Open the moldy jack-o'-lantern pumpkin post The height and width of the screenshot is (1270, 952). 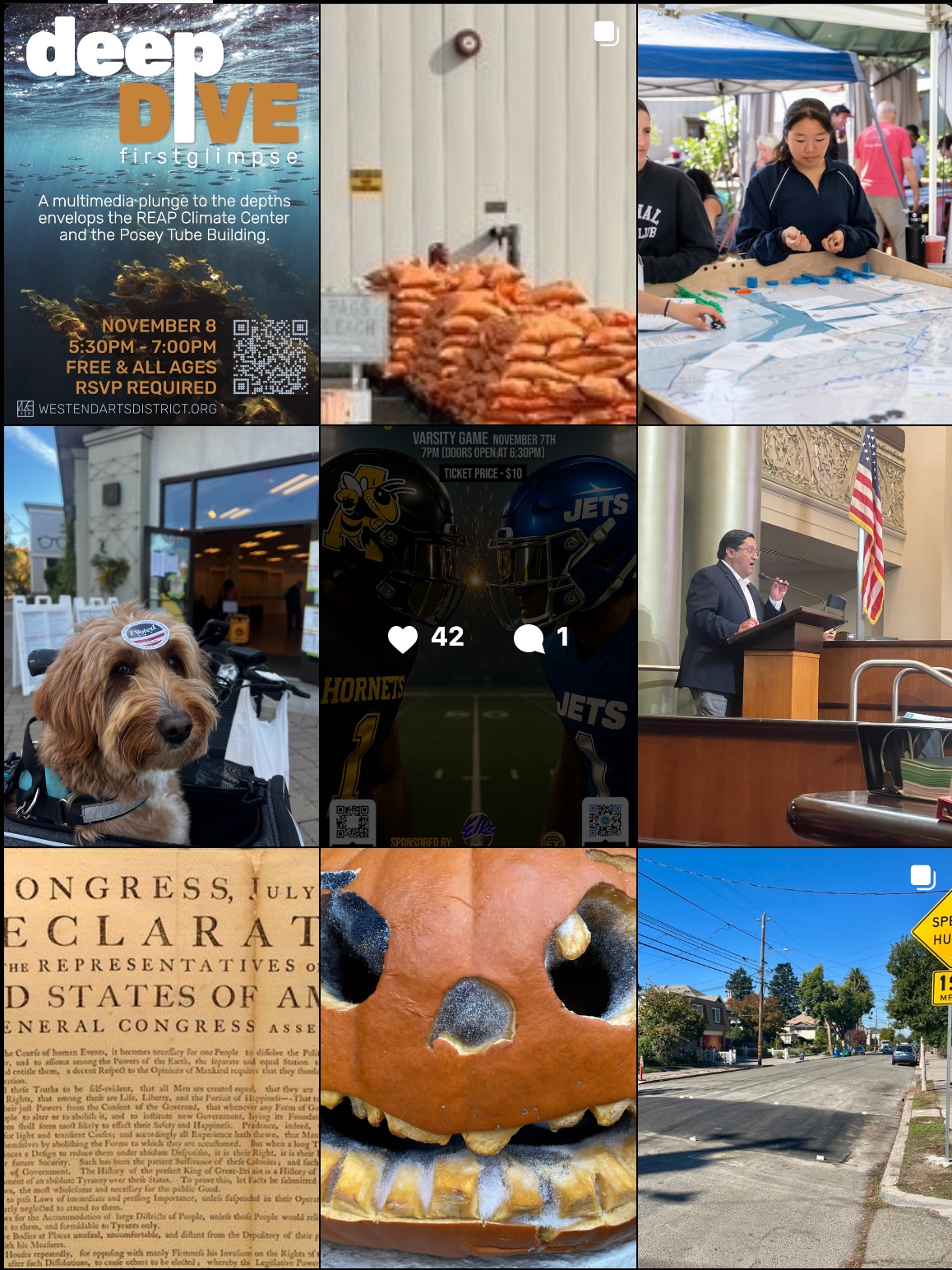(478, 1058)
